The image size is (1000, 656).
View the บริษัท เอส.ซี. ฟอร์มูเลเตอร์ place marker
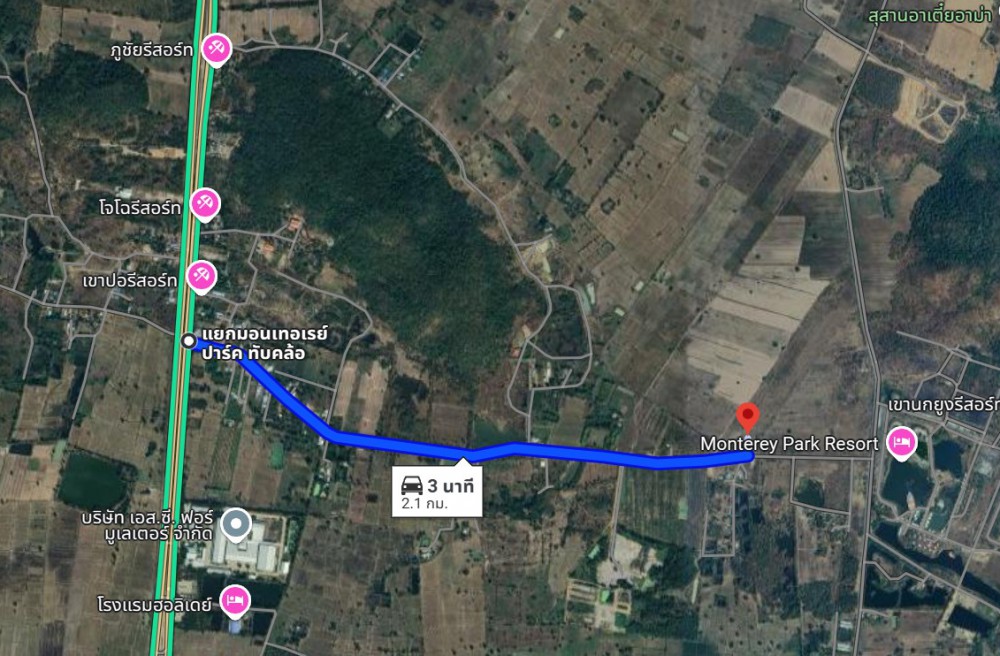pos(236,524)
